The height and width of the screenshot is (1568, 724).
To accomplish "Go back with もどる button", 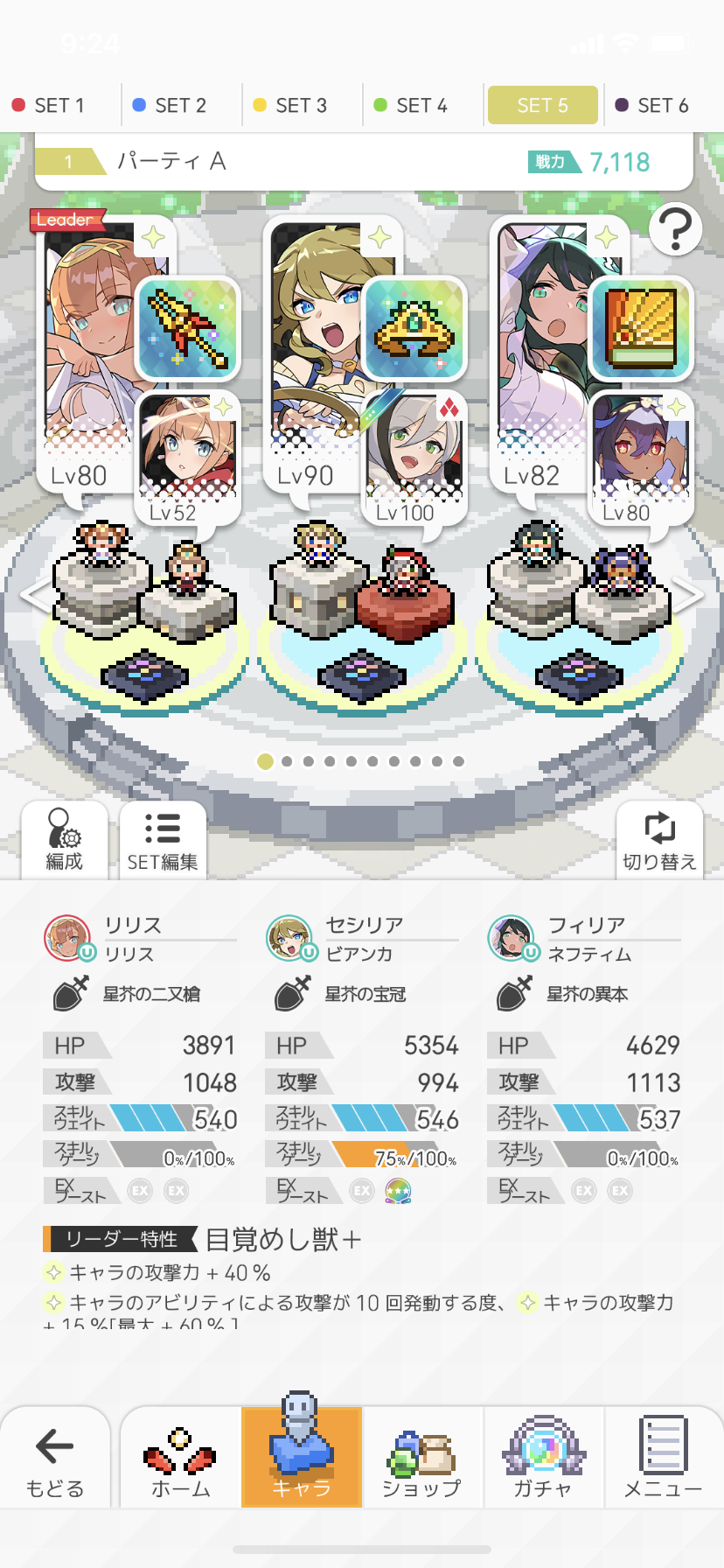I will click(55, 1457).
